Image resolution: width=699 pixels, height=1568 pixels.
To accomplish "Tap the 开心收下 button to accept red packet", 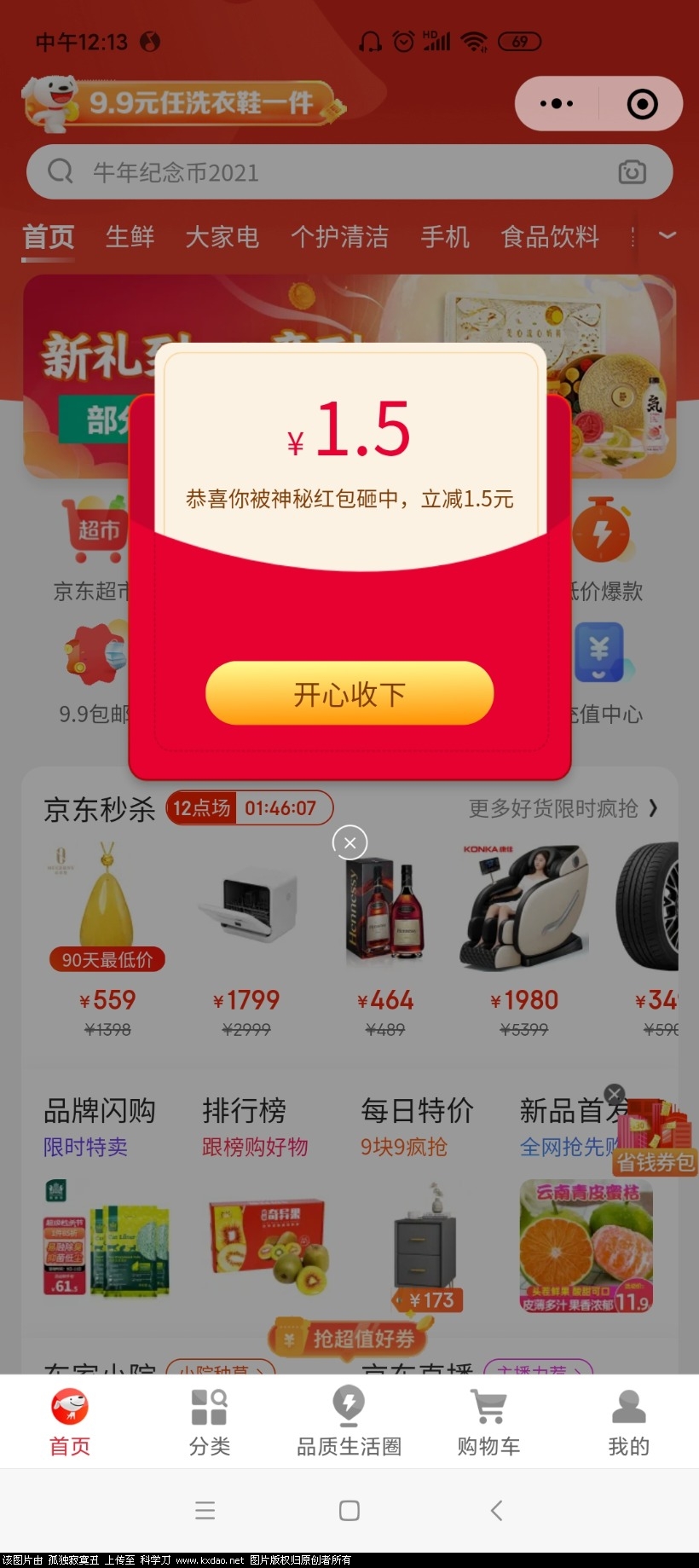I will (x=349, y=694).
